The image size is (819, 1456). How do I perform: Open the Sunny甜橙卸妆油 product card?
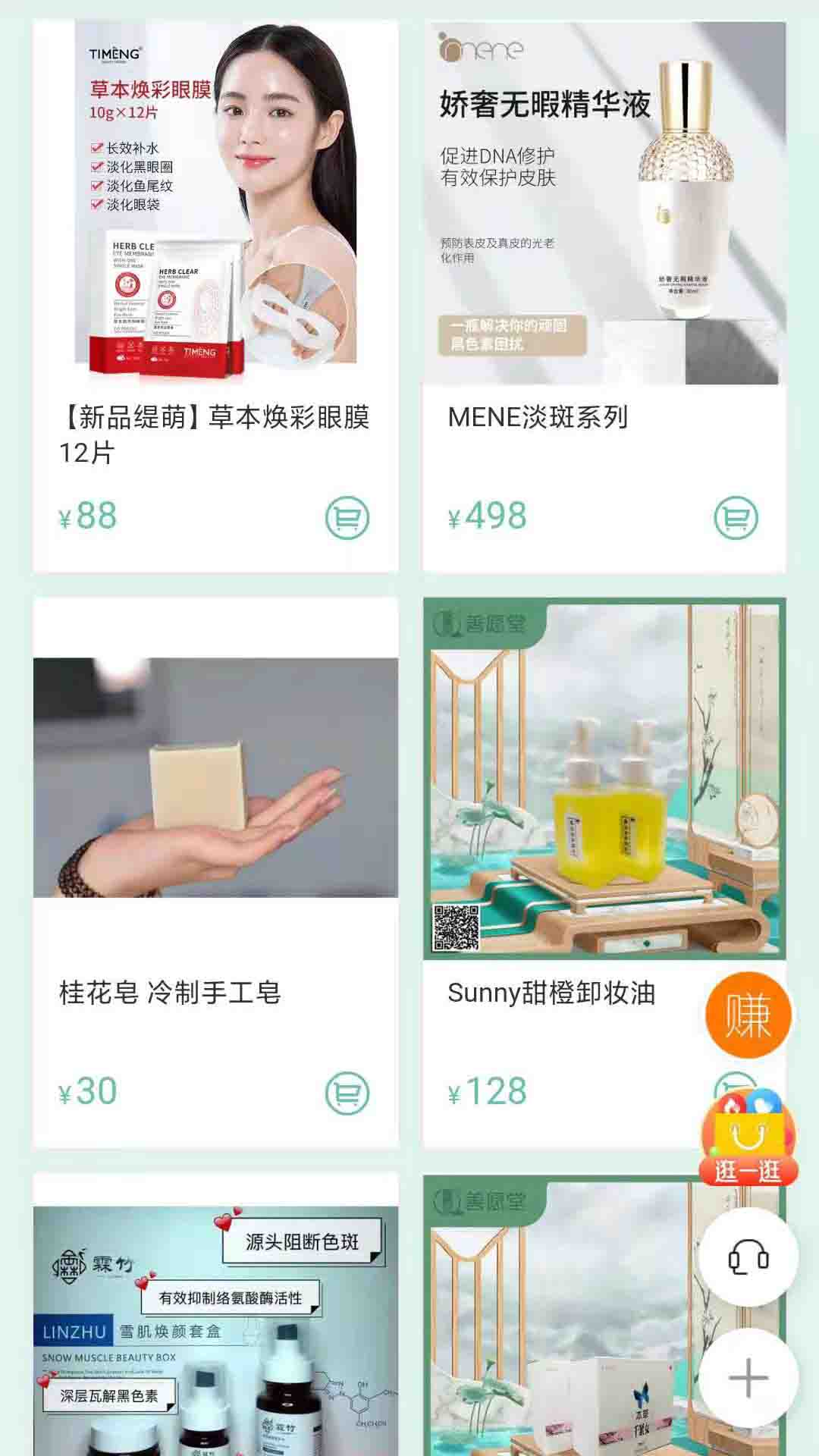[x=576, y=796]
